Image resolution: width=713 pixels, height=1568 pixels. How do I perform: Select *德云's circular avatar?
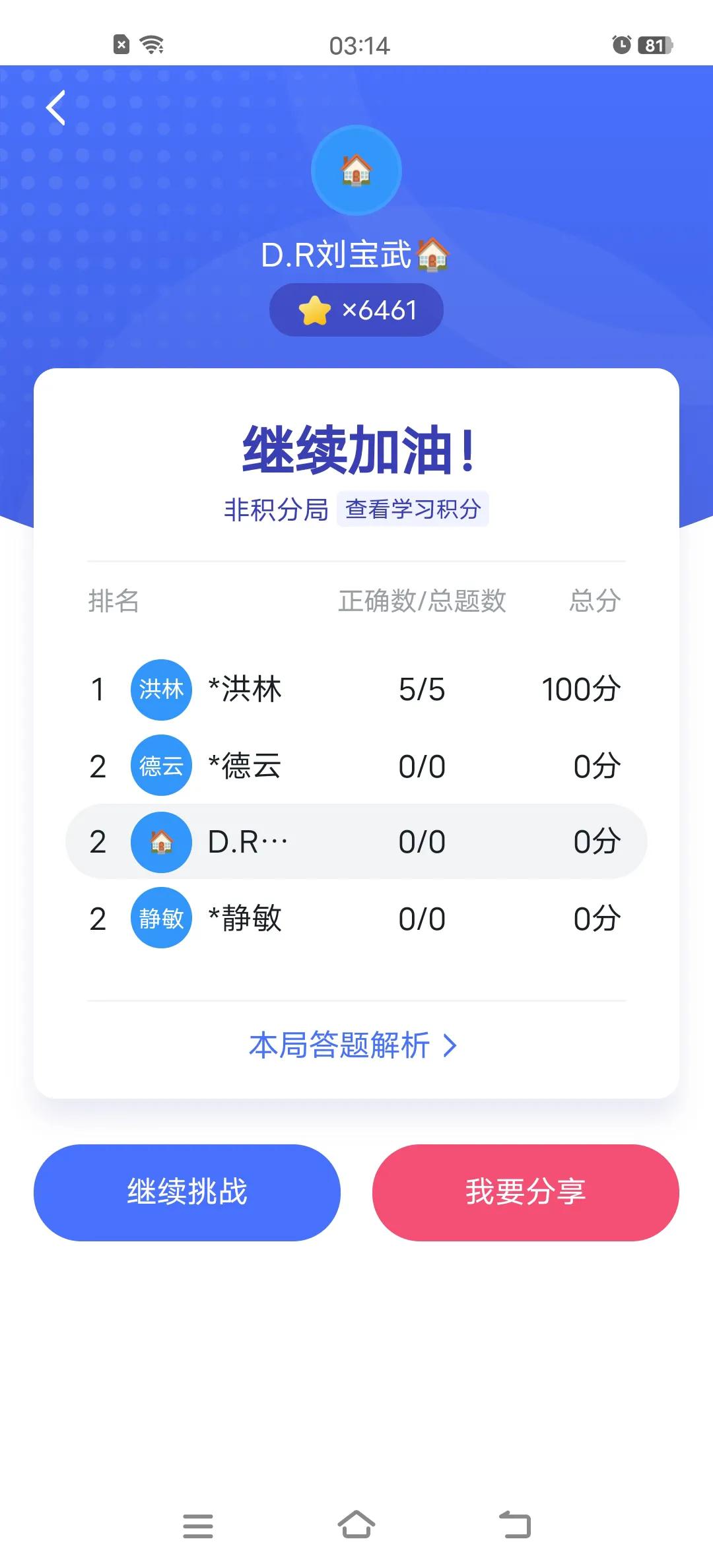click(x=160, y=766)
